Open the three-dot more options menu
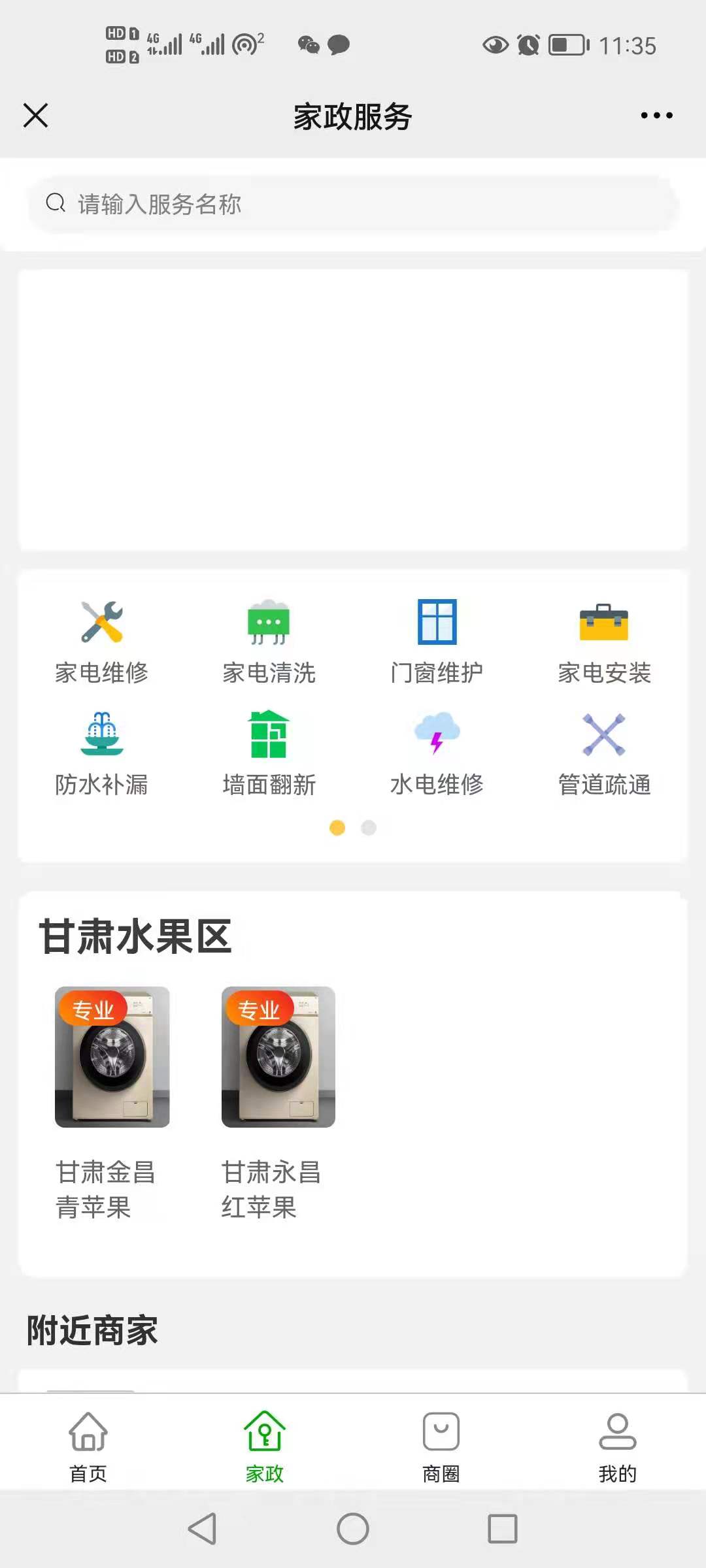The width and height of the screenshot is (706, 1568). 656,116
